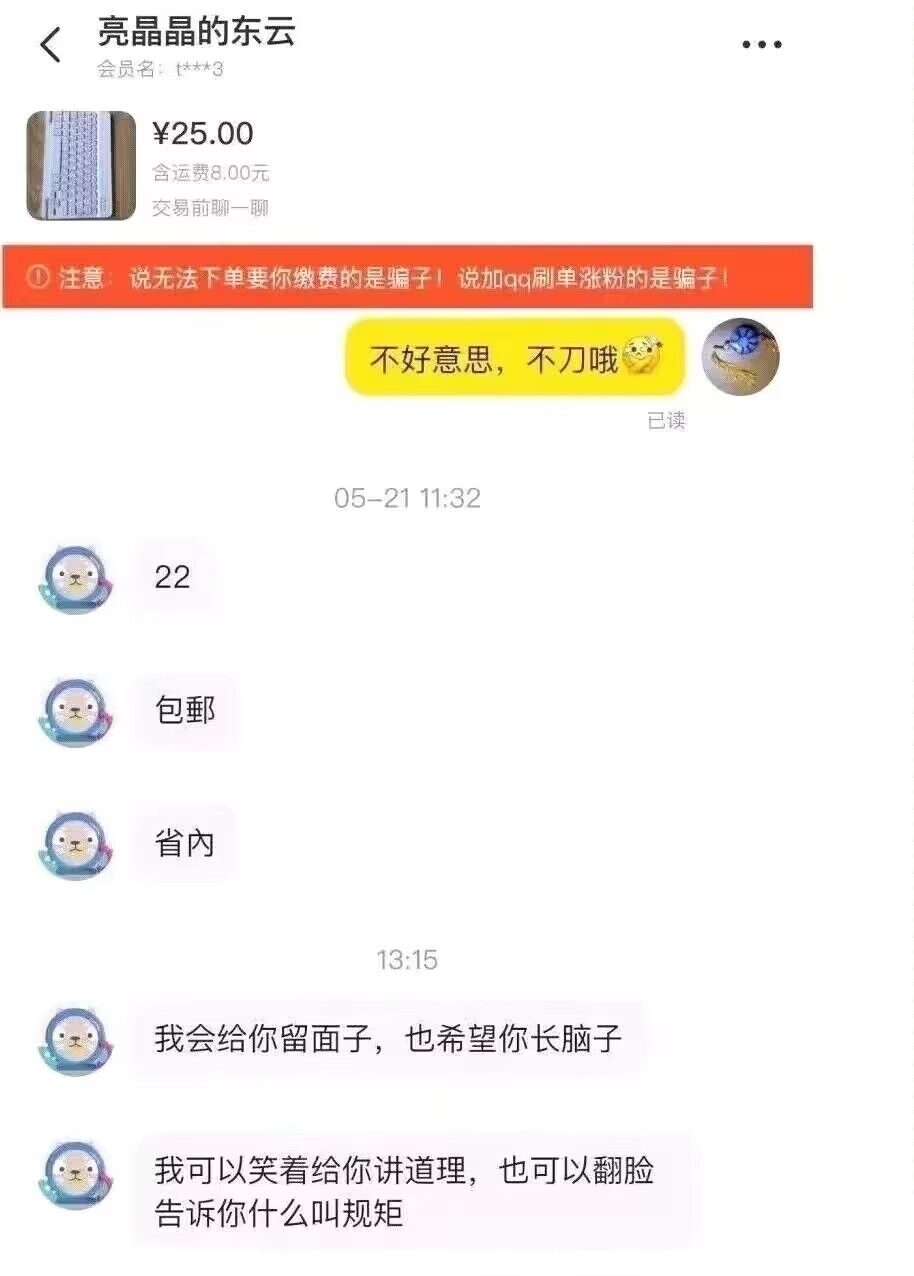914x1276 pixels.
Task: Open the three-dot overflow menu
Action: pyautogui.click(x=761, y=45)
